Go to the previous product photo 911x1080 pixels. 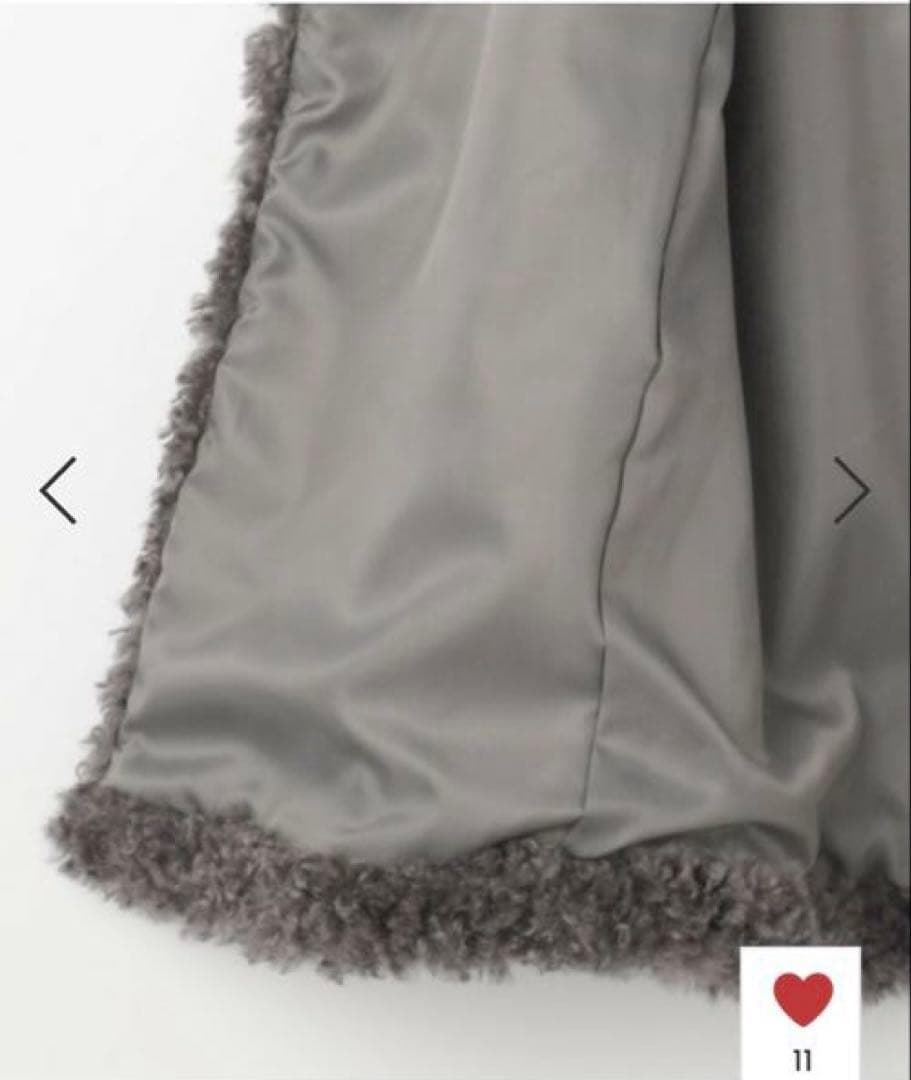58,490
